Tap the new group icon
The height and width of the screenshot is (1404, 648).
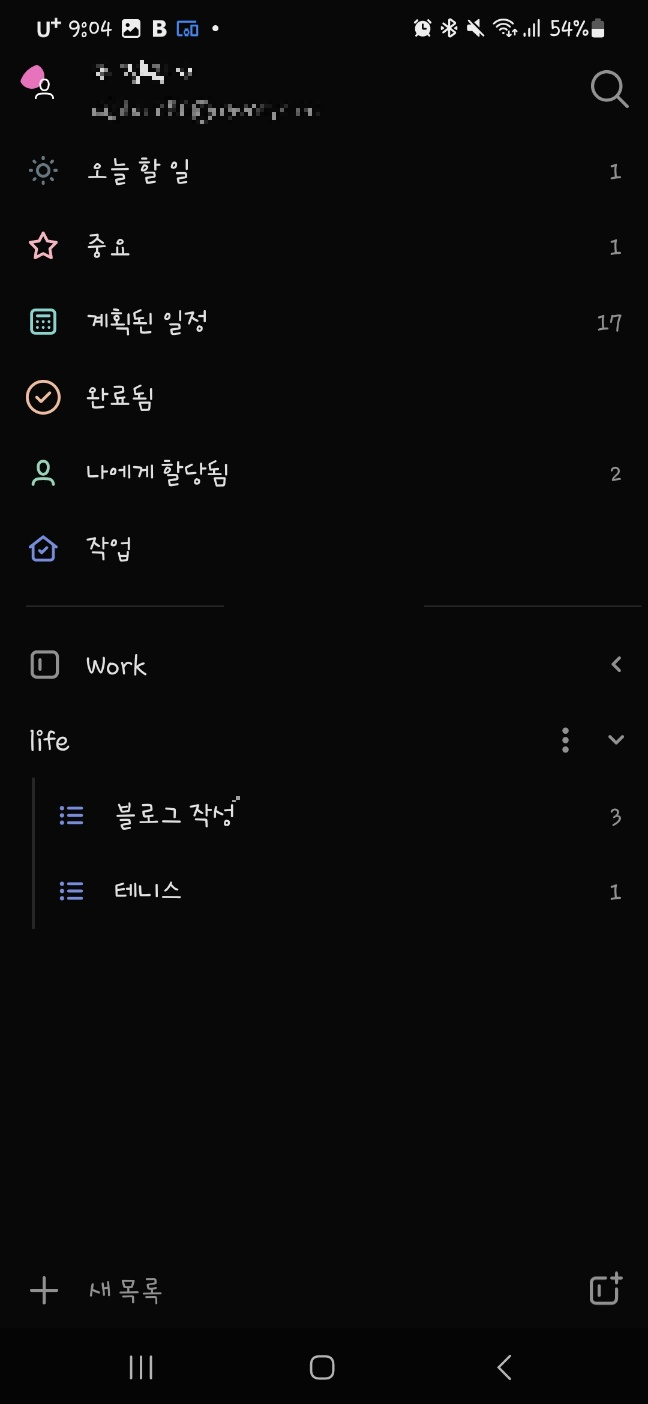pyautogui.click(x=606, y=1289)
